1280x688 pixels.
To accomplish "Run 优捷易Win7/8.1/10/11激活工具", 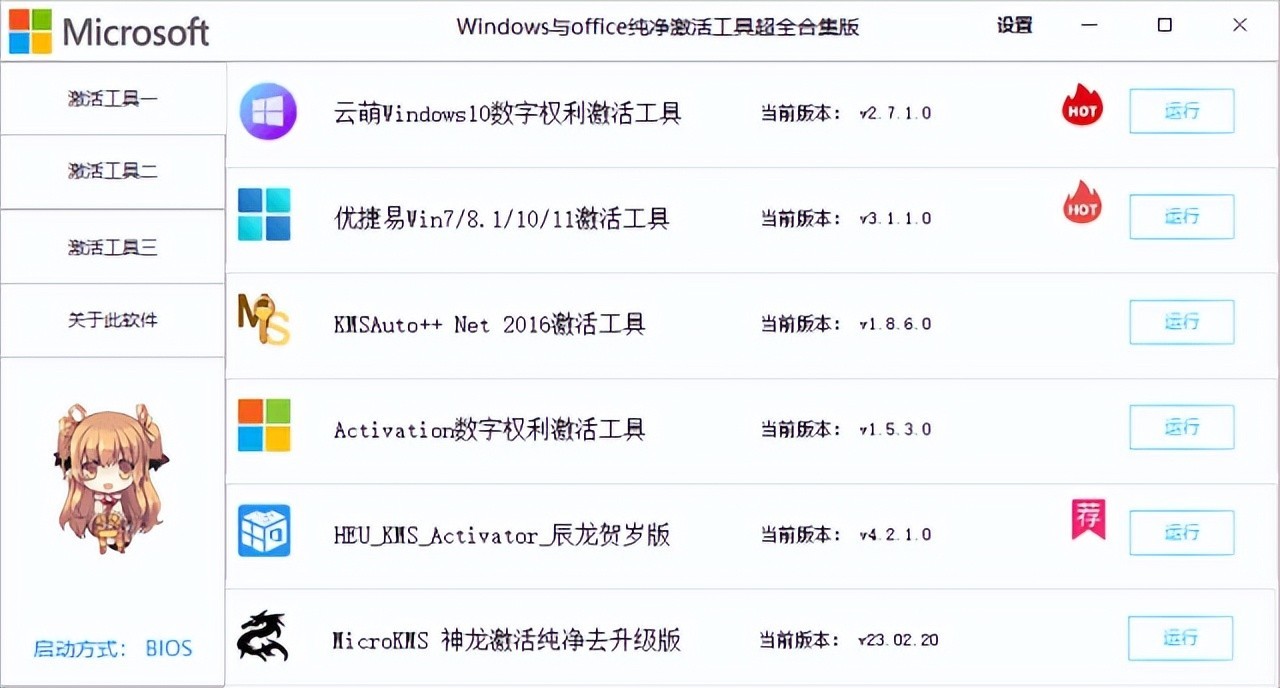I will [1181, 216].
